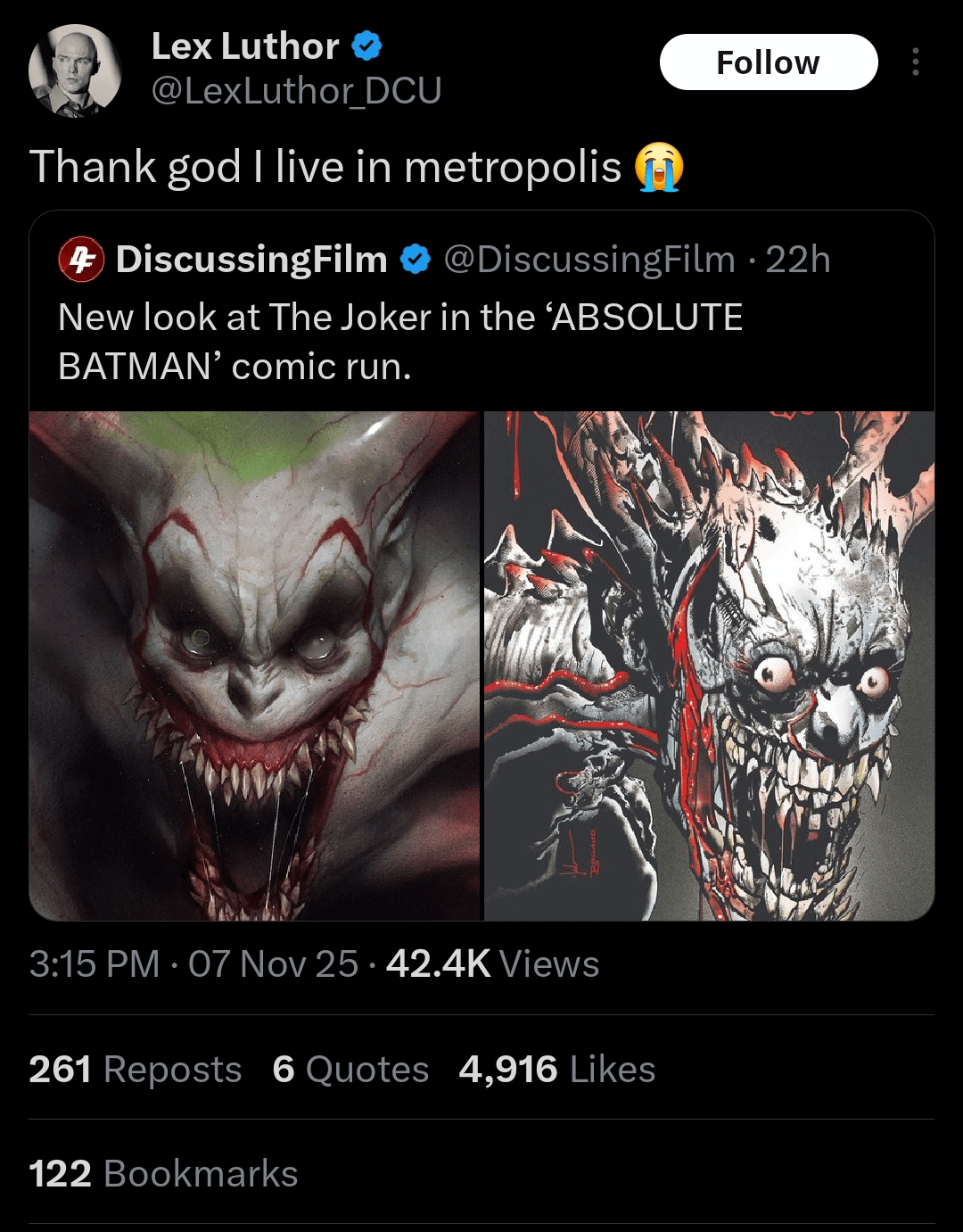View the green-haired Joker image
Image resolution: width=963 pixels, height=1232 pixels.
255,666
